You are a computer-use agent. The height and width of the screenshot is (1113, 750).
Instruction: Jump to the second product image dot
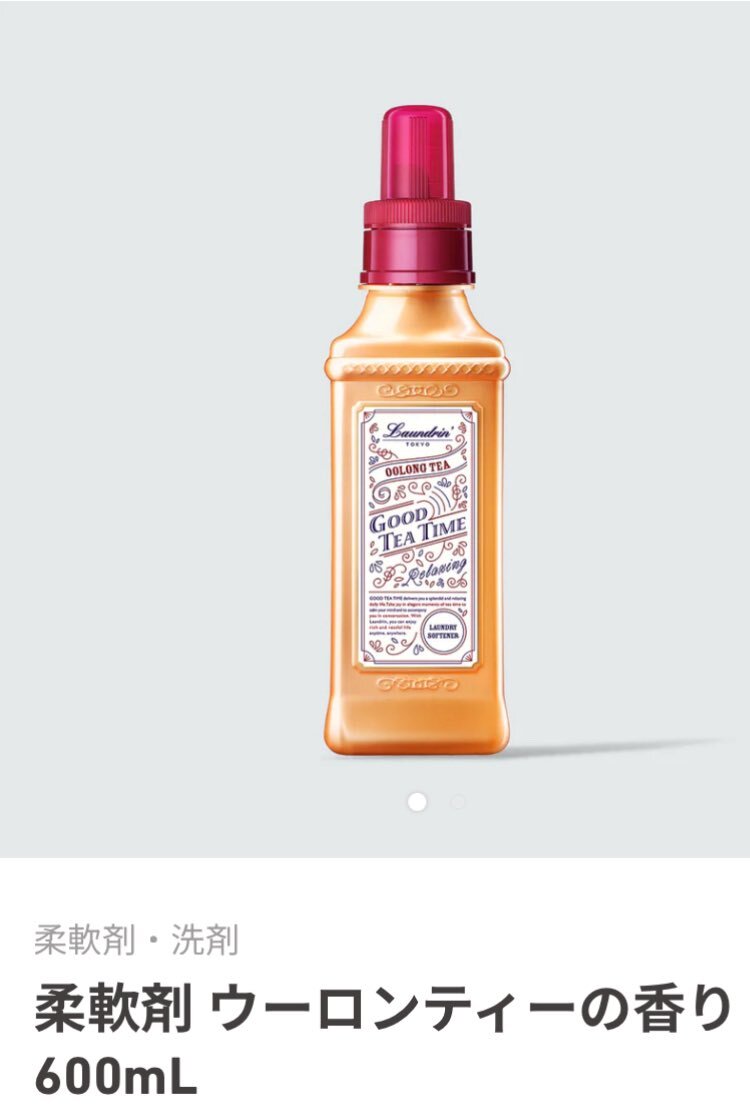[x=458, y=801]
